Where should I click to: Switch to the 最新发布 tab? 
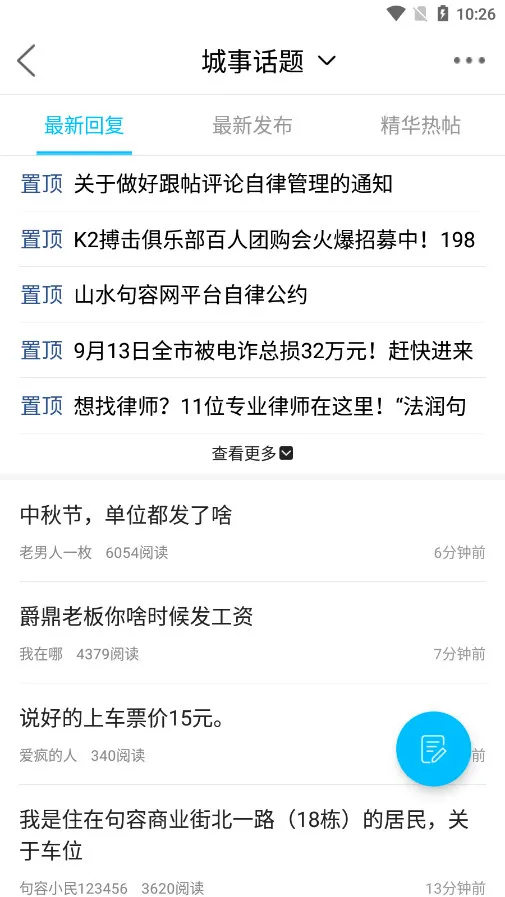point(252,125)
